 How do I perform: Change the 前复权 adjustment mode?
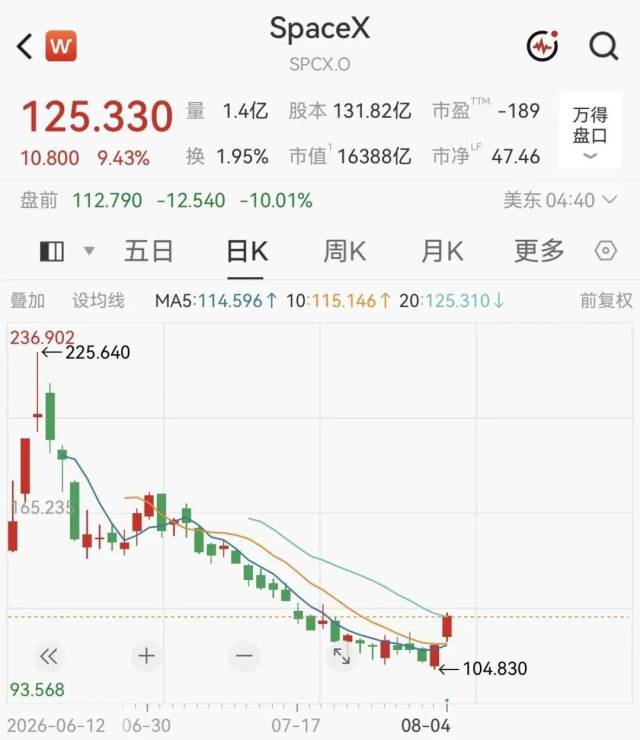point(606,301)
